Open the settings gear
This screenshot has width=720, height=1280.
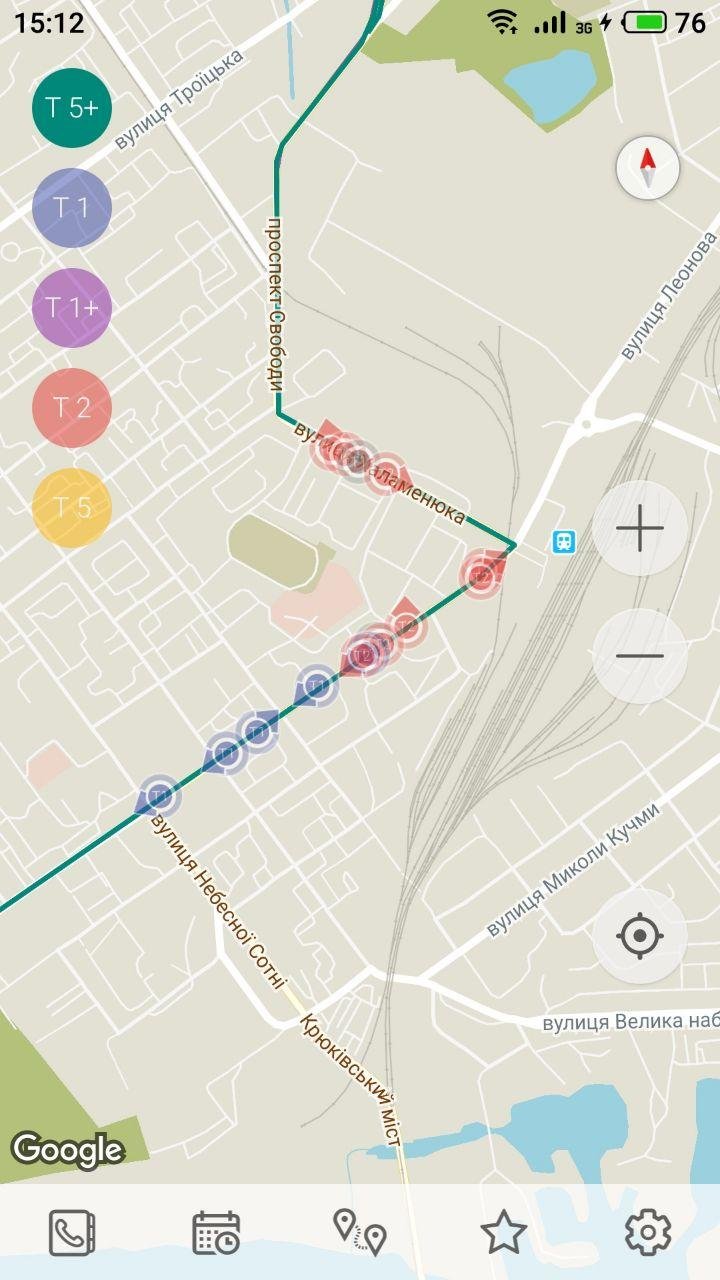(648, 1232)
